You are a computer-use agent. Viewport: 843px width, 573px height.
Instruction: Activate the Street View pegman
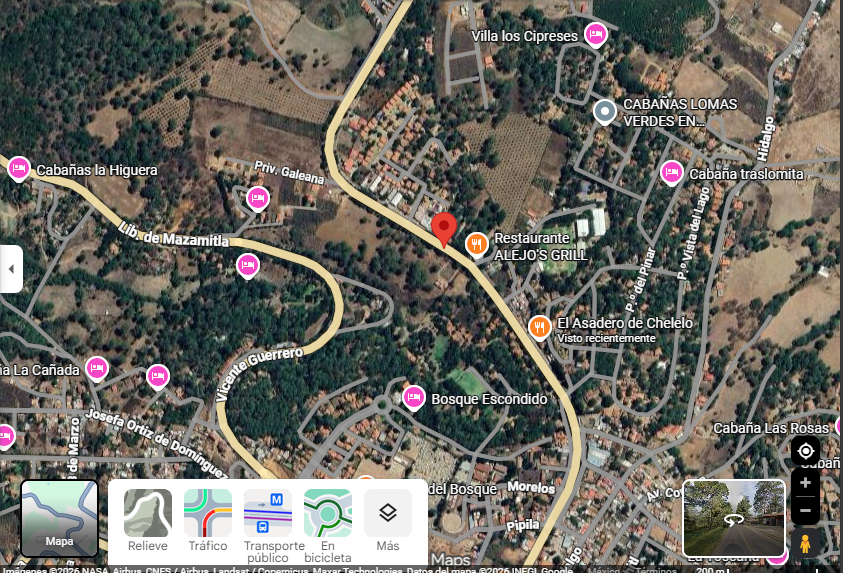click(x=805, y=543)
